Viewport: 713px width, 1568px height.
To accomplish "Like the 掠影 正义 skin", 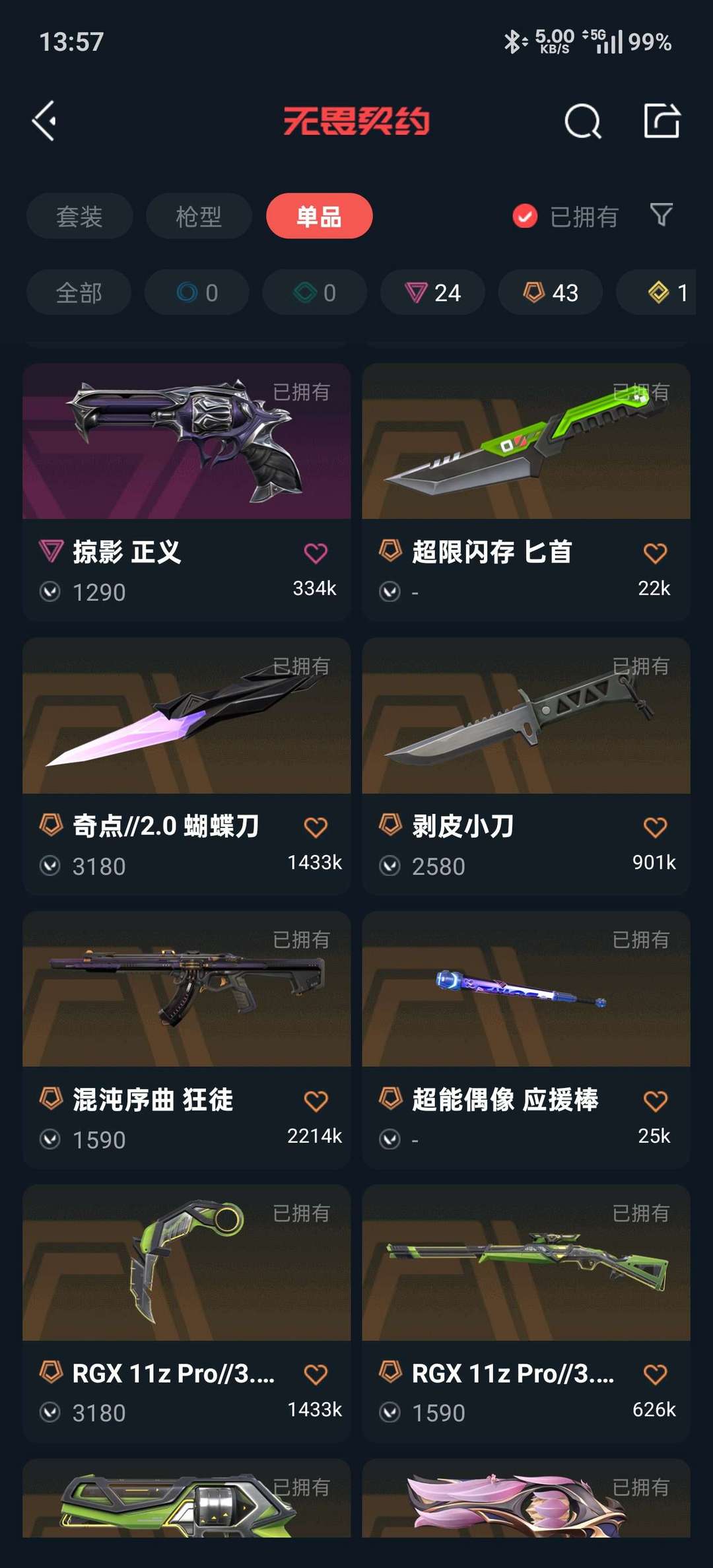I will point(316,553).
